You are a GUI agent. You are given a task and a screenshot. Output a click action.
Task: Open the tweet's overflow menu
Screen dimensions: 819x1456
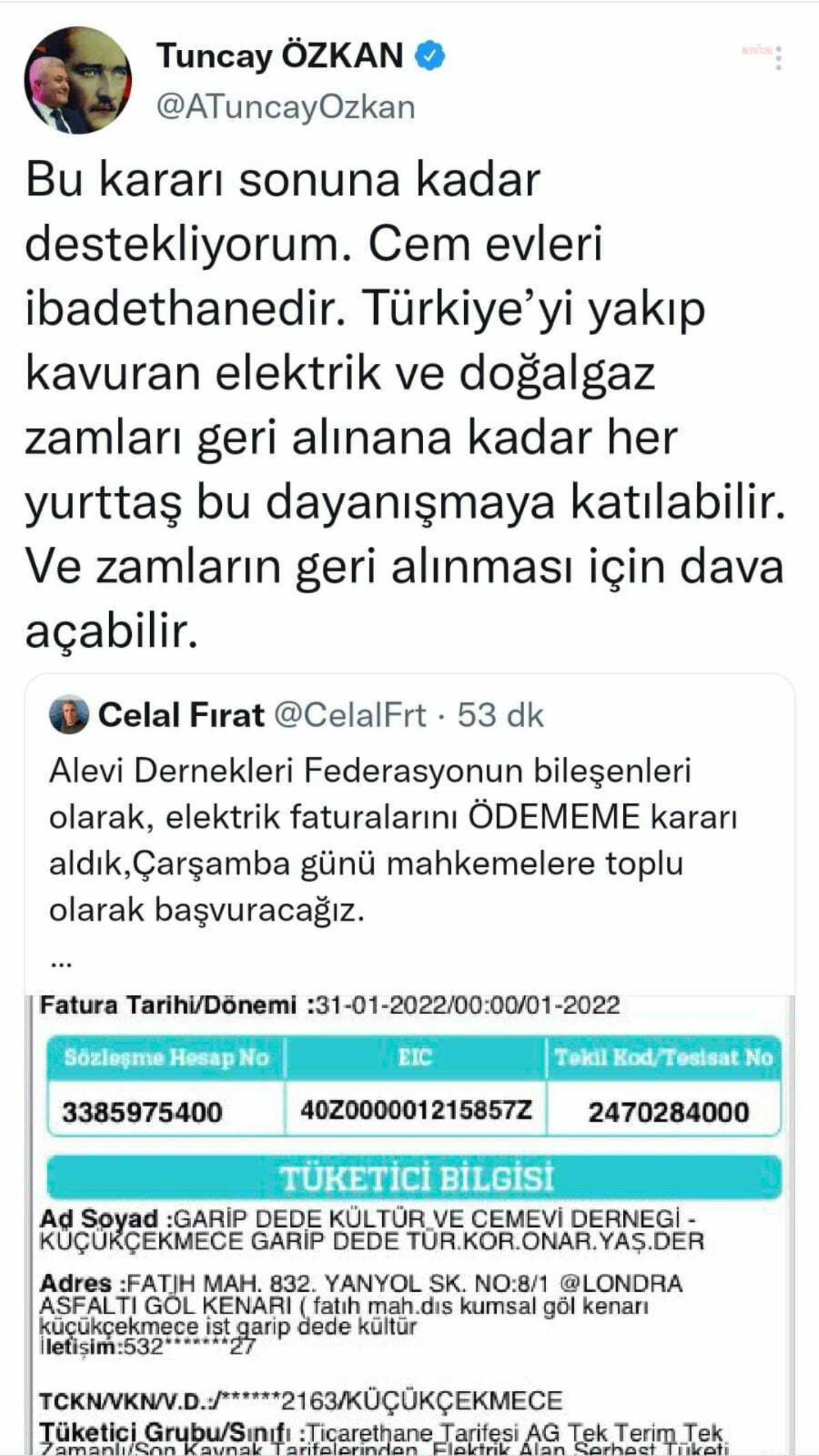pyautogui.click(x=779, y=58)
